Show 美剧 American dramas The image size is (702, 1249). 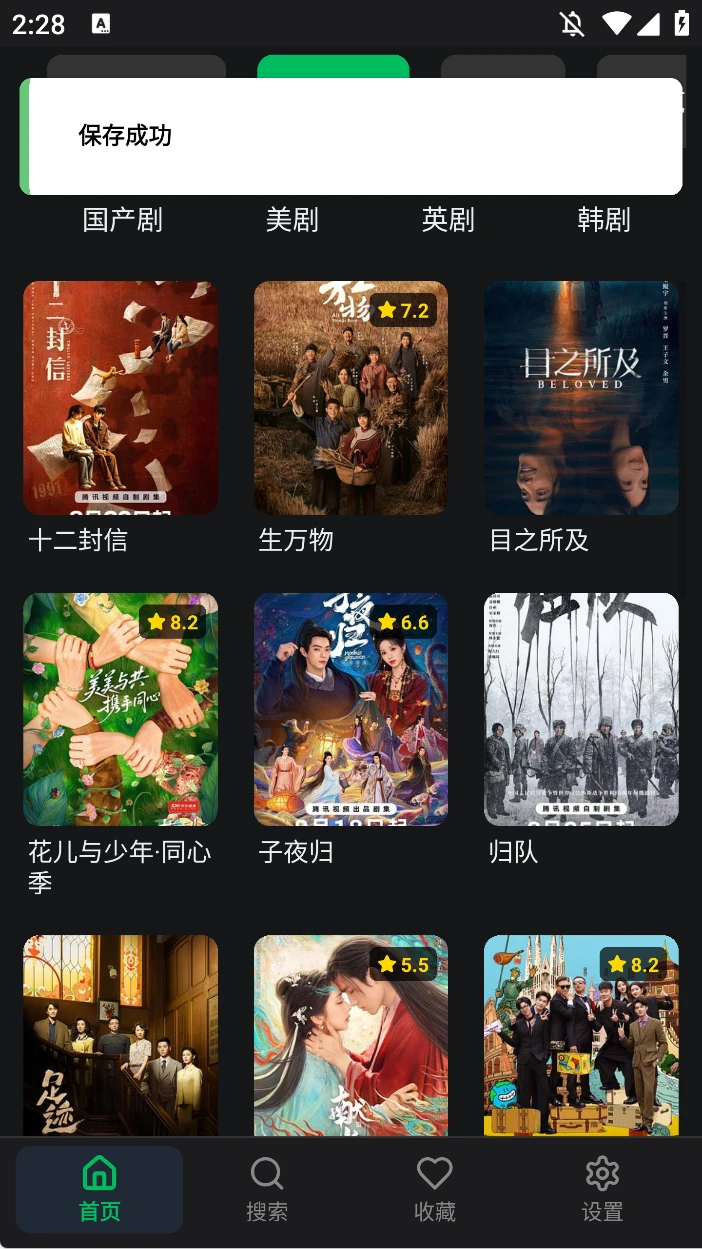[292, 220]
